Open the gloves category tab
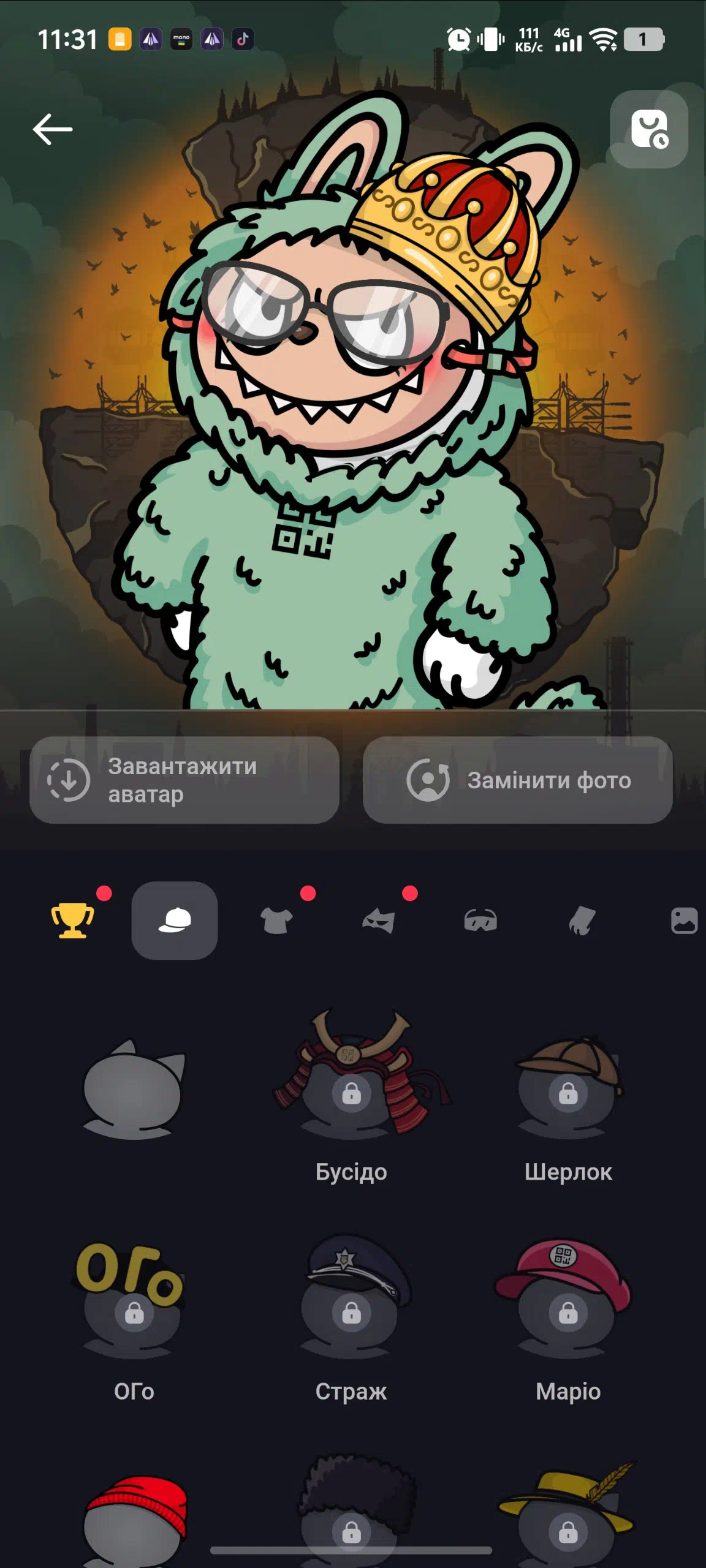 [x=582, y=921]
